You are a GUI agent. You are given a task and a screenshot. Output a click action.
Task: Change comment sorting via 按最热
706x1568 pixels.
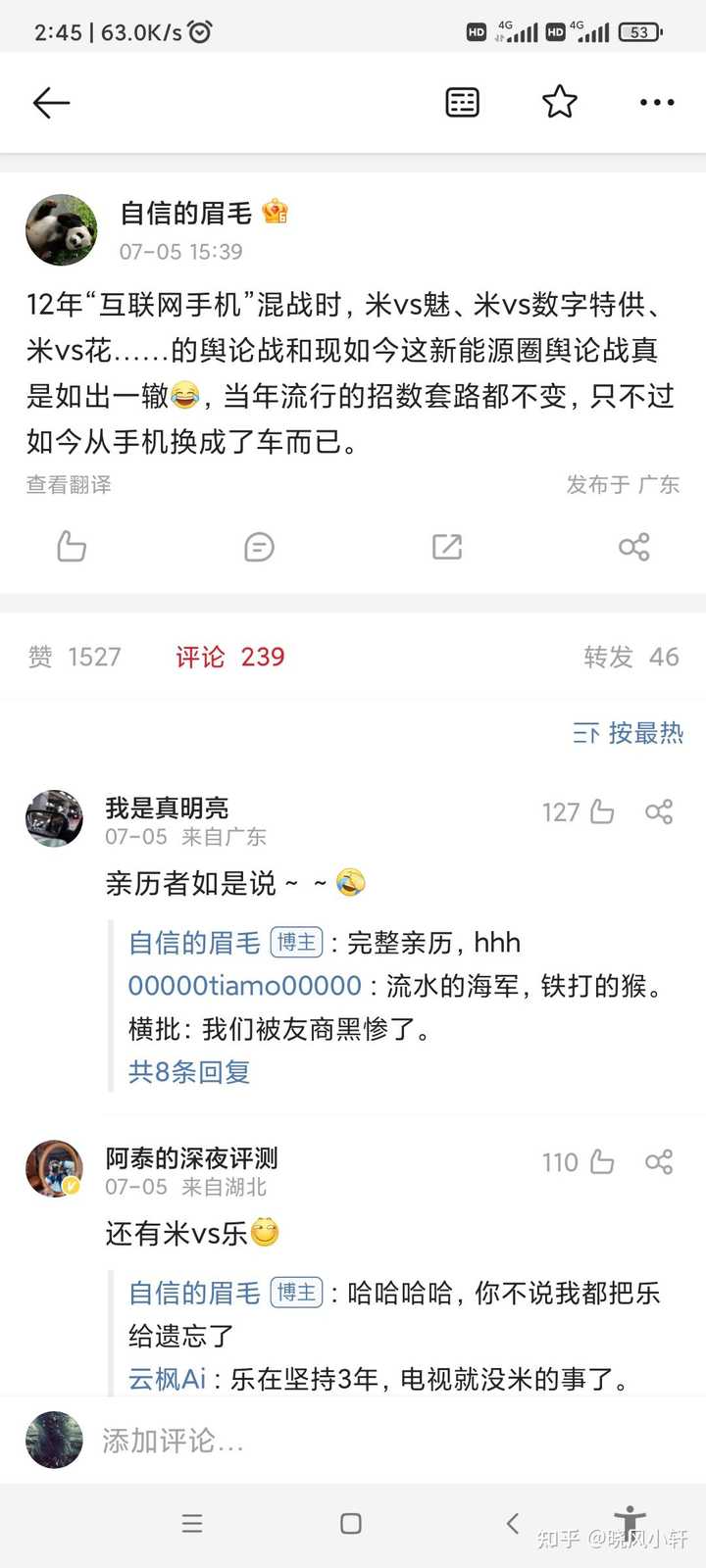coord(628,733)
